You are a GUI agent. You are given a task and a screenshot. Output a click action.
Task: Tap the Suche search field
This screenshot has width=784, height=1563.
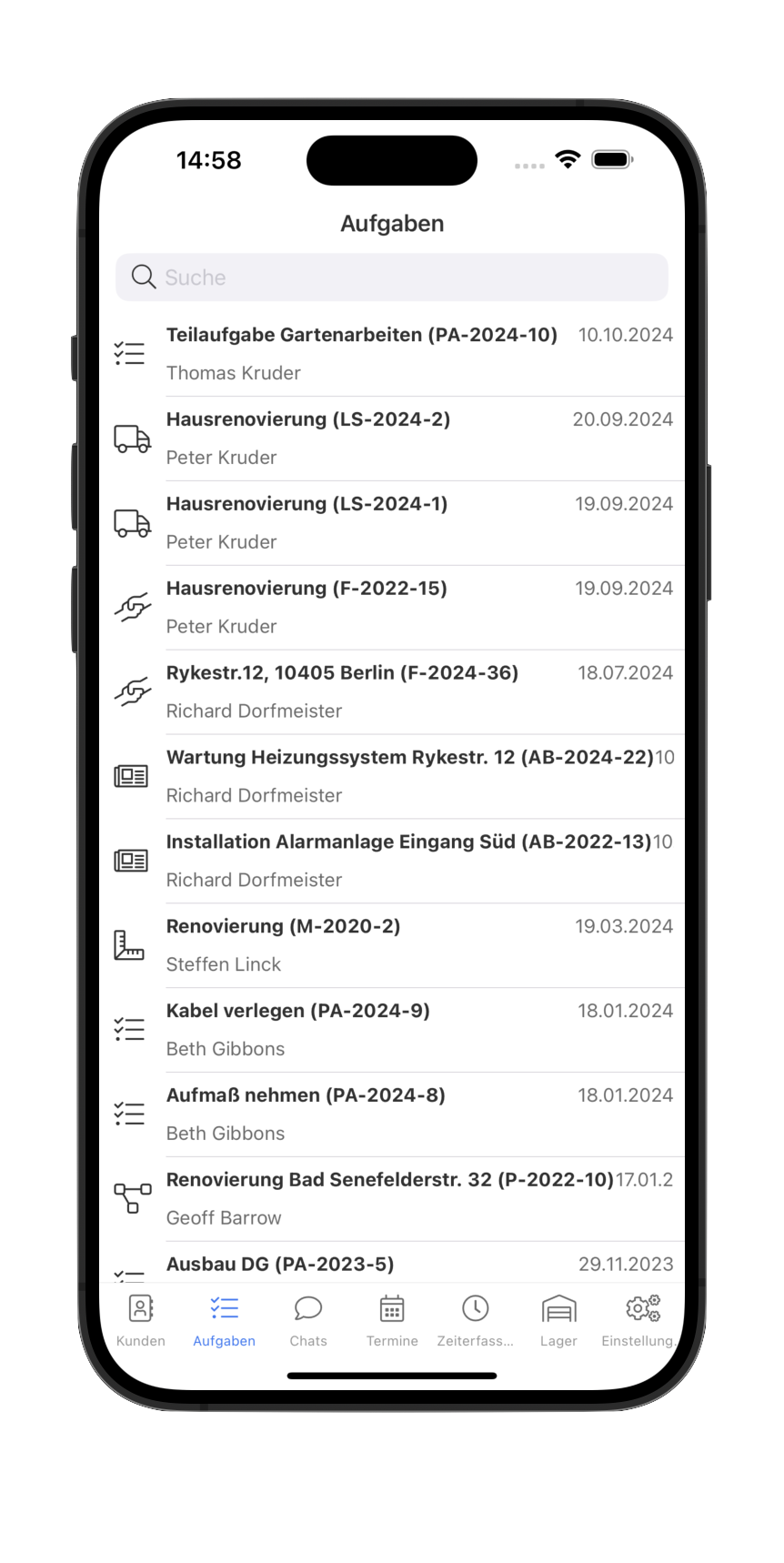coord(392,277)
